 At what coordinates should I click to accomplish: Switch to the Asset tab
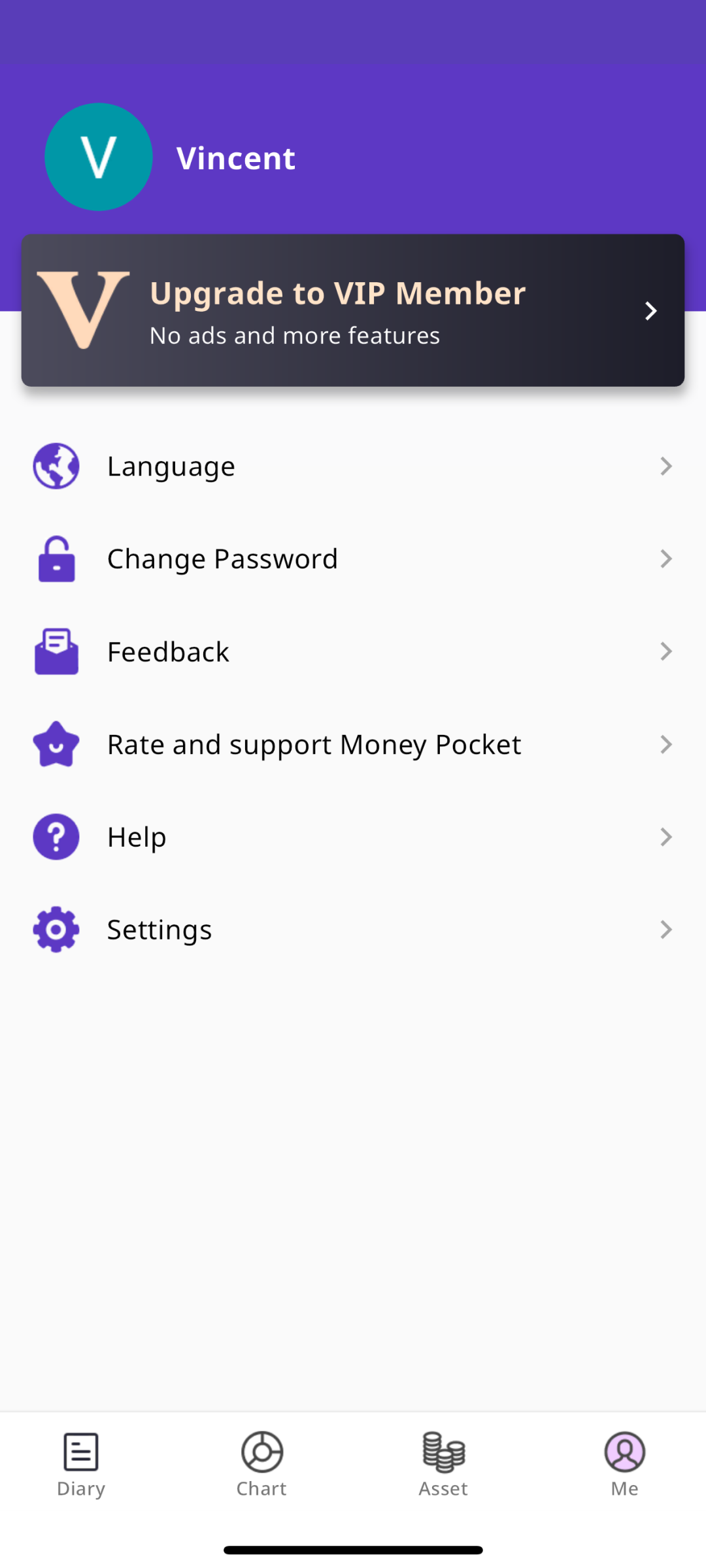tap(443, 1463)
